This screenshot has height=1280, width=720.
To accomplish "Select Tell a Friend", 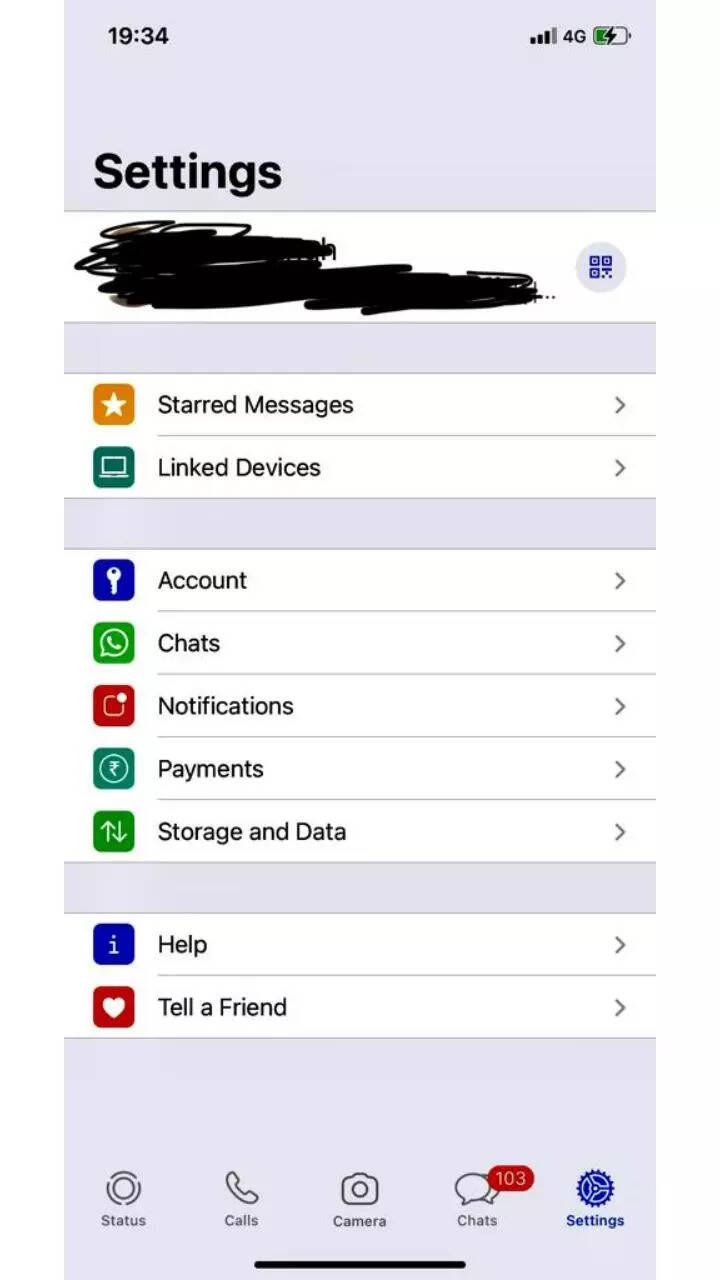I will (x=360, y=1007).
